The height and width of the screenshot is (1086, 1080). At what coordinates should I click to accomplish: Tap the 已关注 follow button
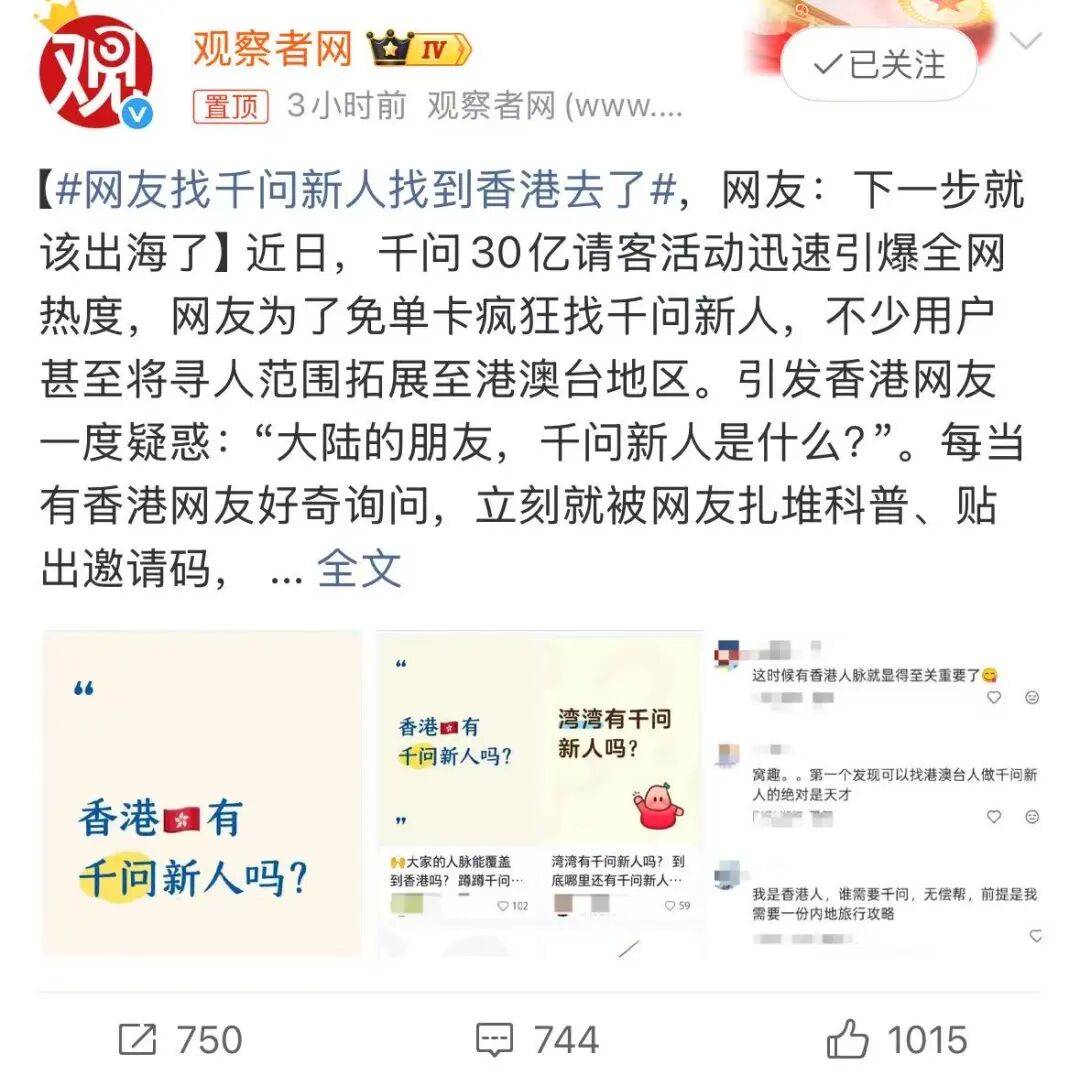[x=879, y=65]
